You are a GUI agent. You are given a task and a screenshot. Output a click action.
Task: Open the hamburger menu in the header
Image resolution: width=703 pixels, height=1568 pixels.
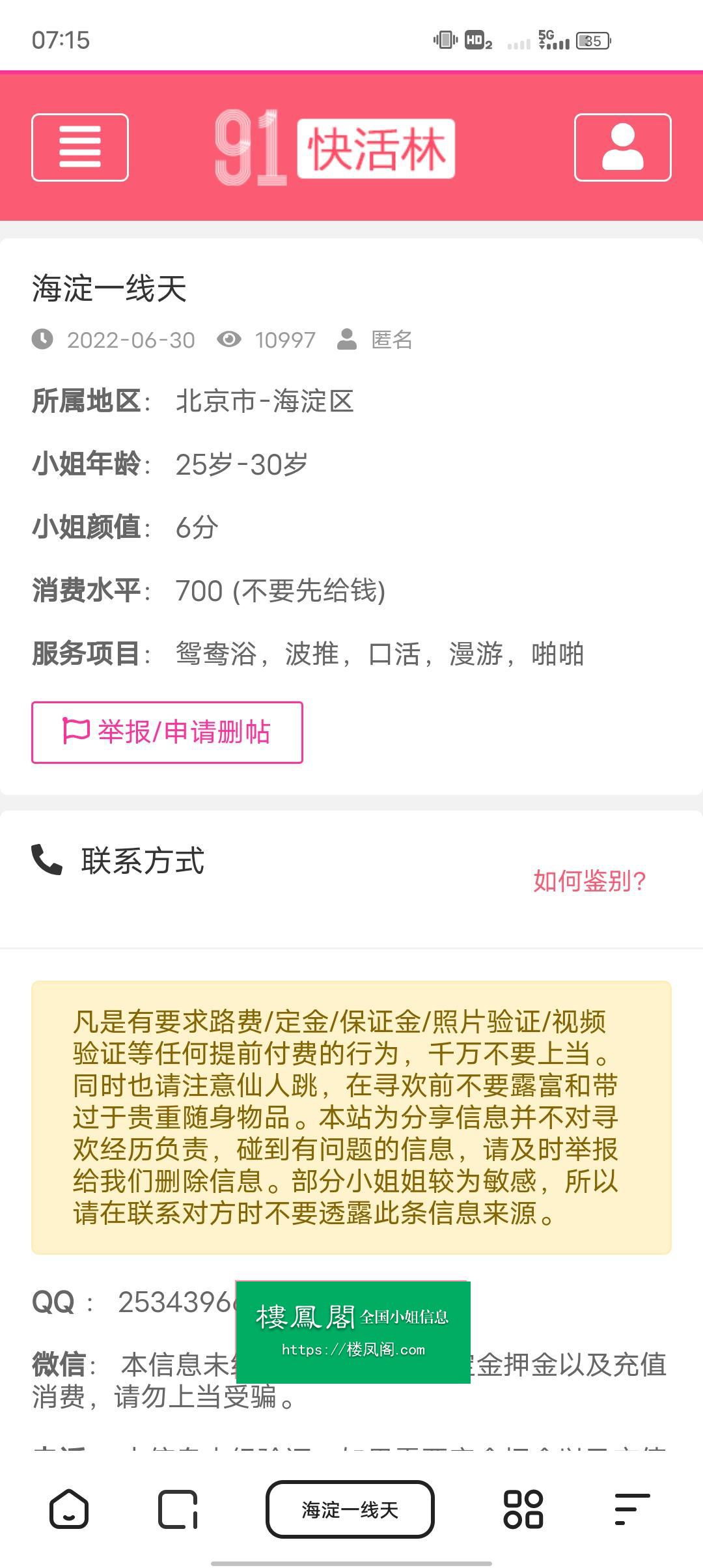pyautogui.click(x=80, y=147)
